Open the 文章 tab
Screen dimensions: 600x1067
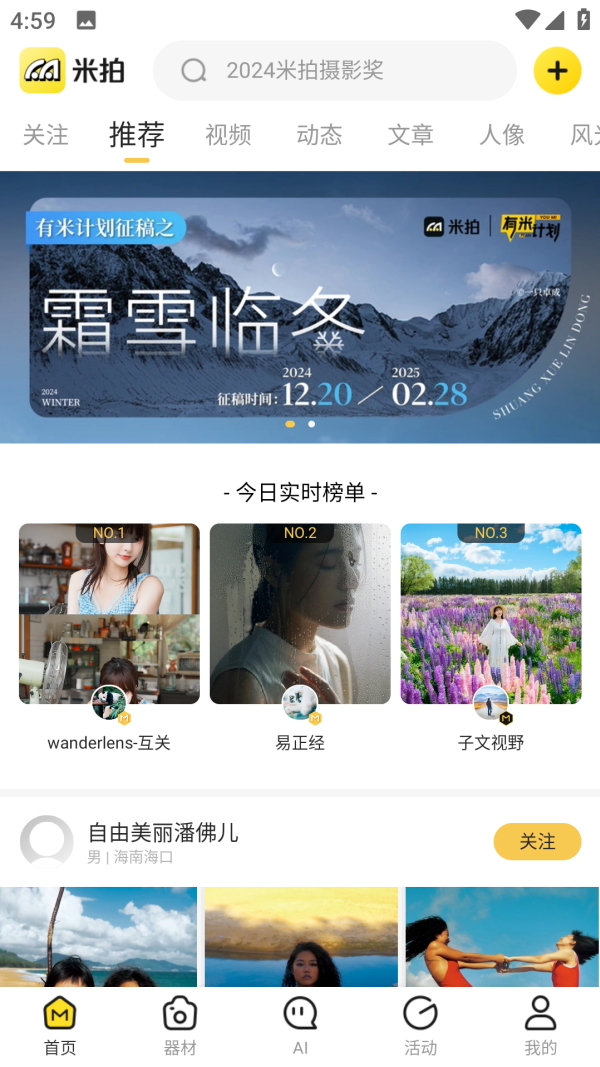coord(410,135)
